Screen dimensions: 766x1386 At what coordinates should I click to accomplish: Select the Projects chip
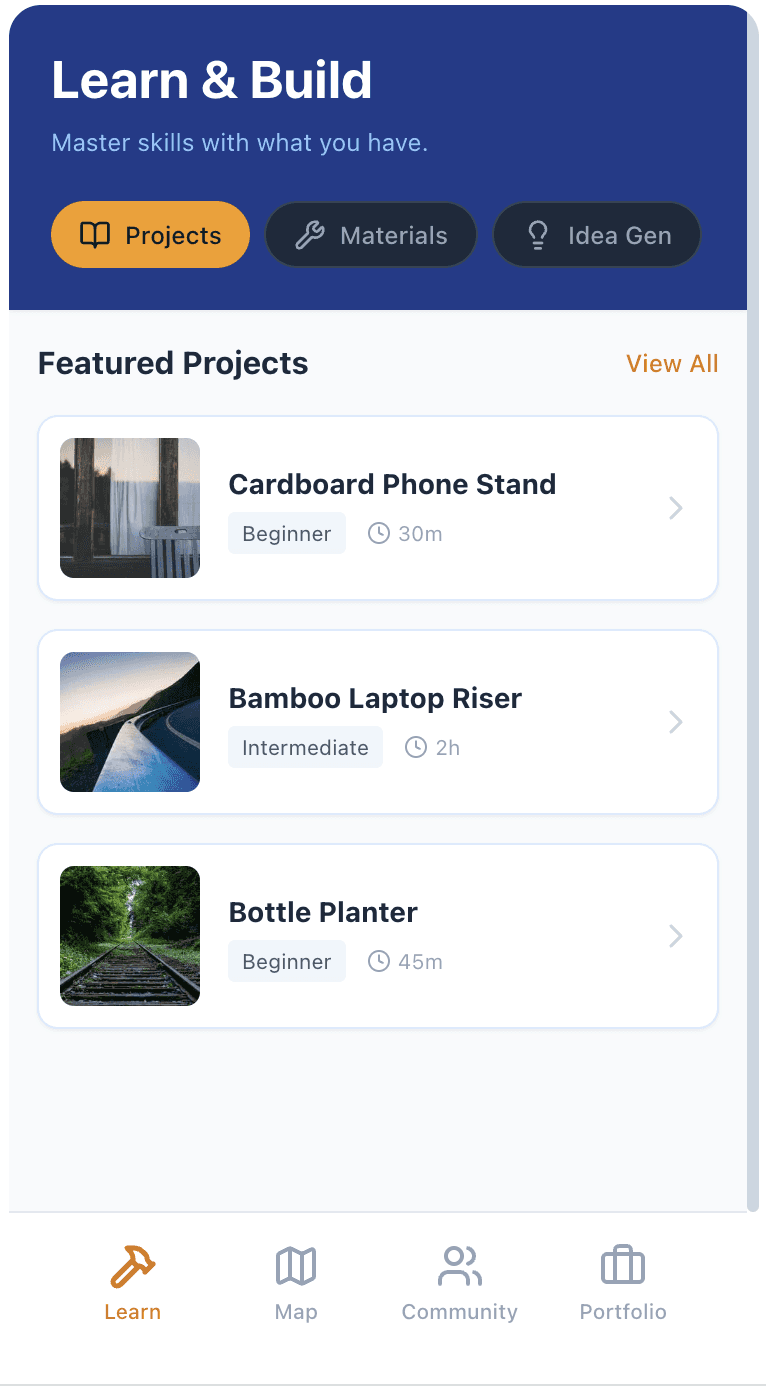150,235
